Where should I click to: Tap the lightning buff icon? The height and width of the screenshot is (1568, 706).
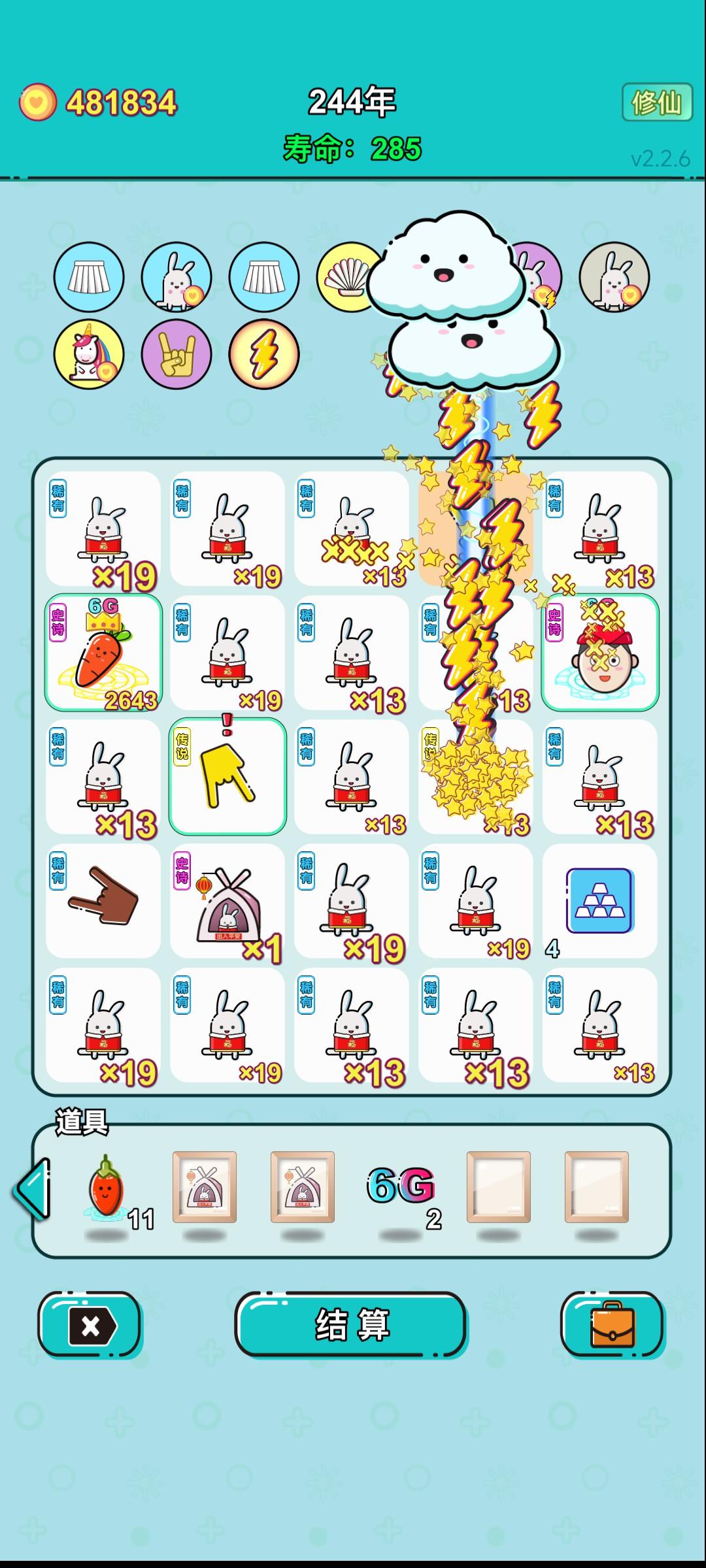pyautogui.click(x=262, y=355)
